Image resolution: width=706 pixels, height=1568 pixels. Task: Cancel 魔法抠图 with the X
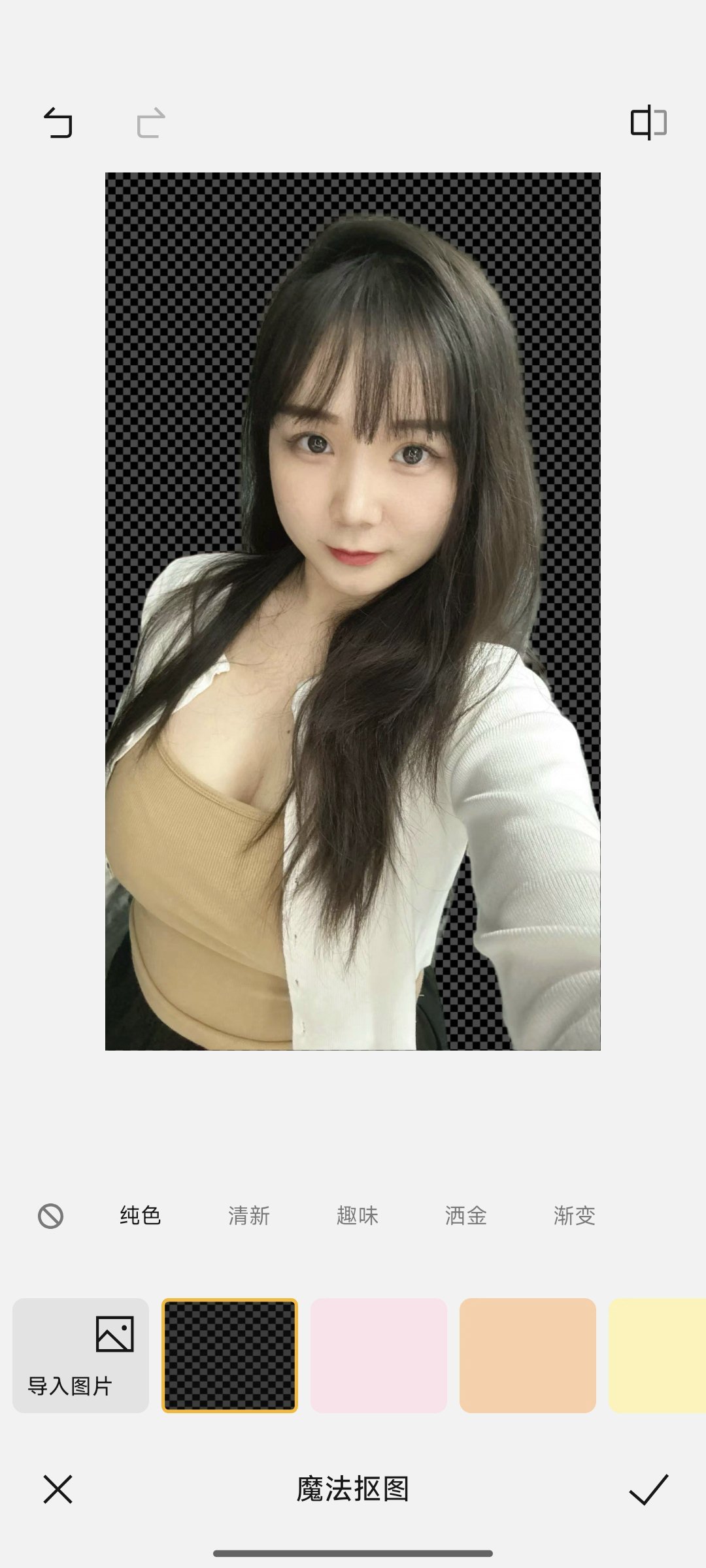[x=58, y=1490]
